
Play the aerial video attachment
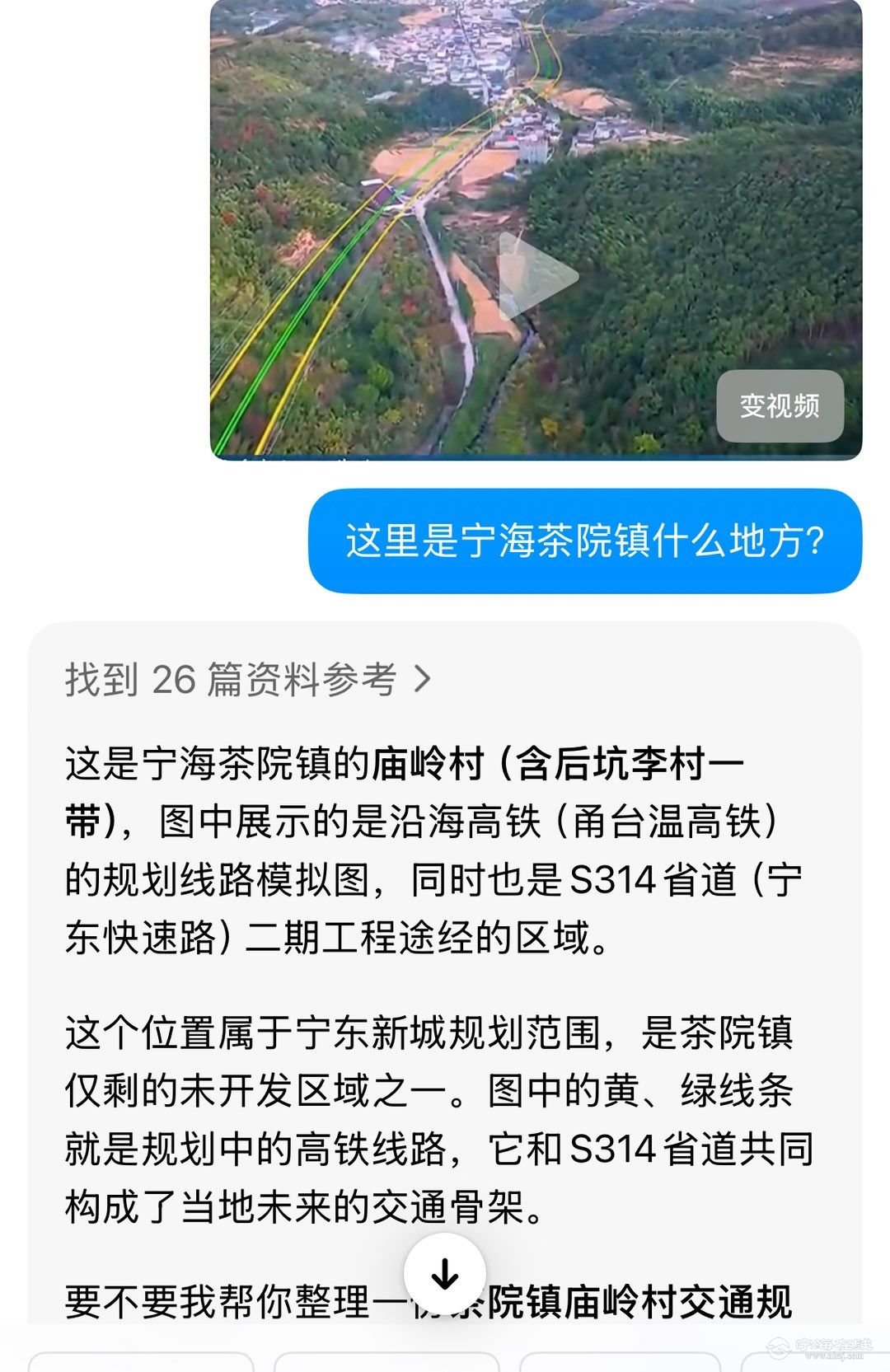(x=536, y=276)
